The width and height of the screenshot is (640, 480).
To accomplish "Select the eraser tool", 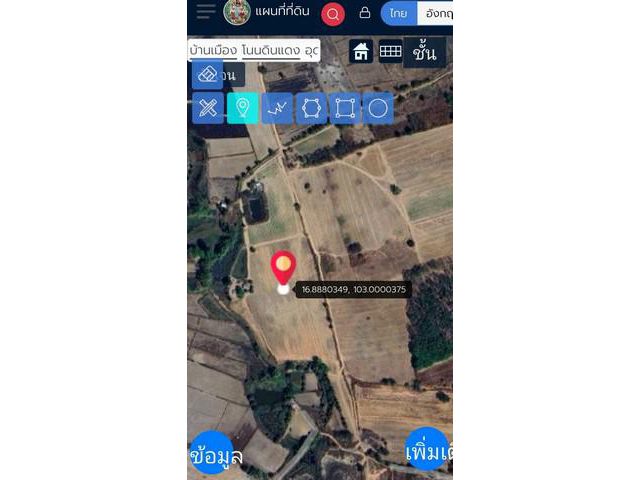I will click(x=208, y=74).
